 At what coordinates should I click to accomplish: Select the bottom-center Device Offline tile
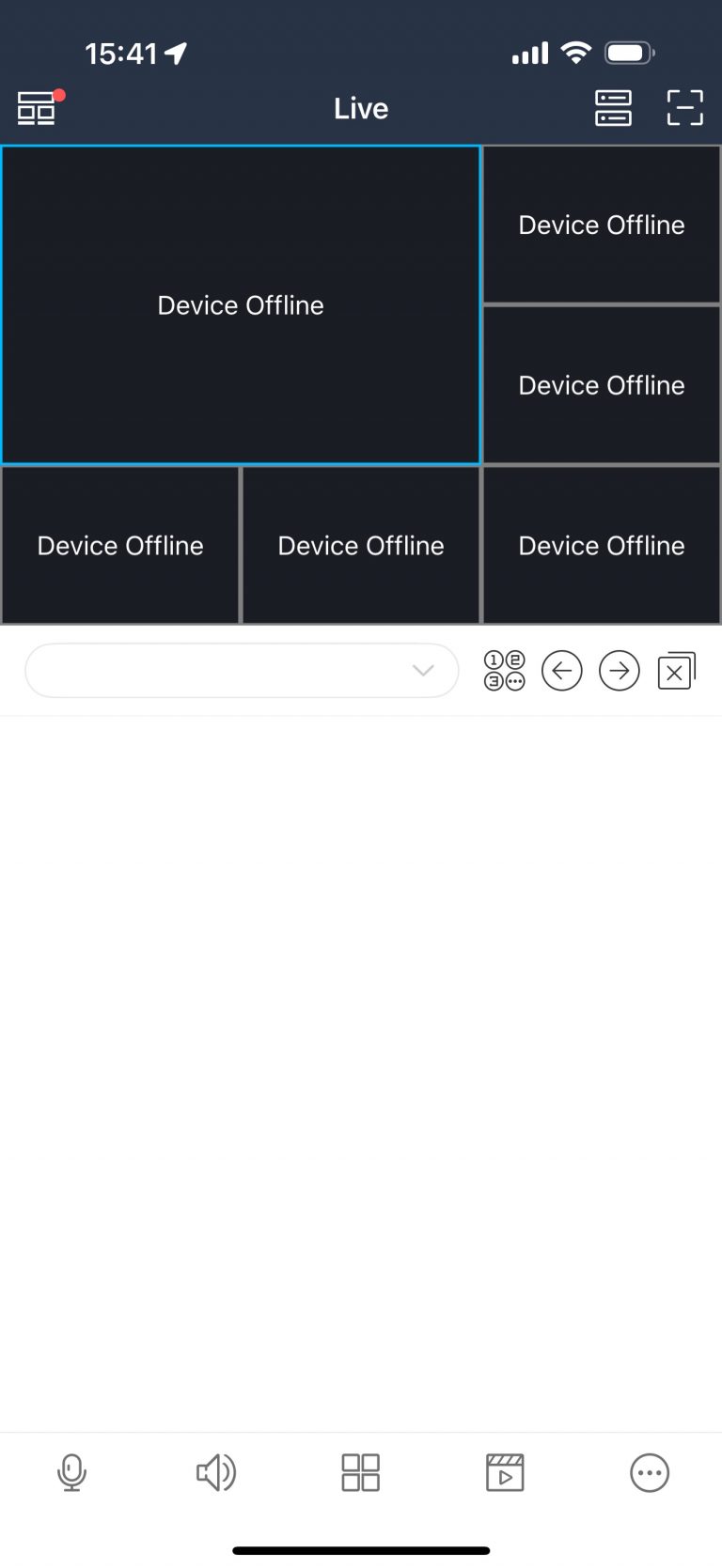pos(361,545)
